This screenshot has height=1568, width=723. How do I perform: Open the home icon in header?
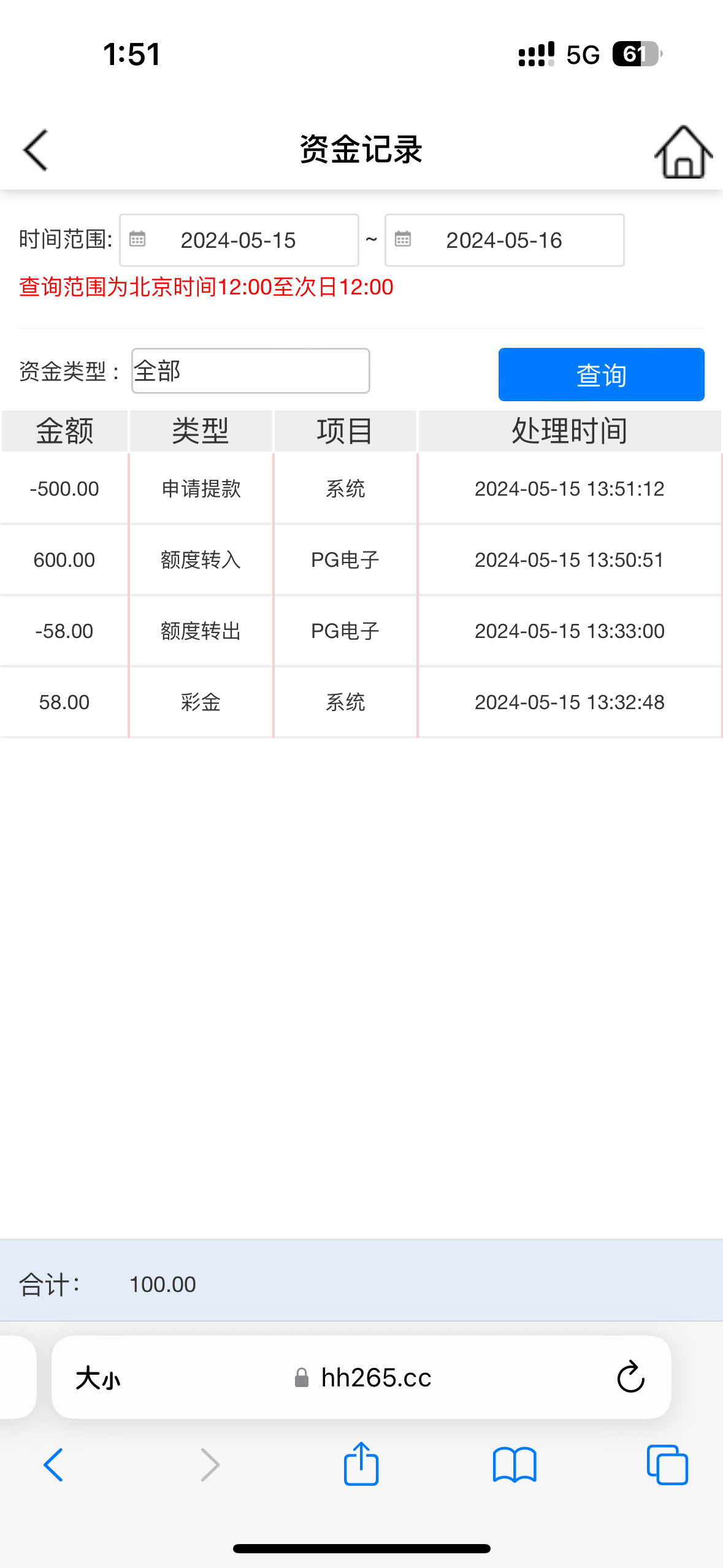point(683,152)
